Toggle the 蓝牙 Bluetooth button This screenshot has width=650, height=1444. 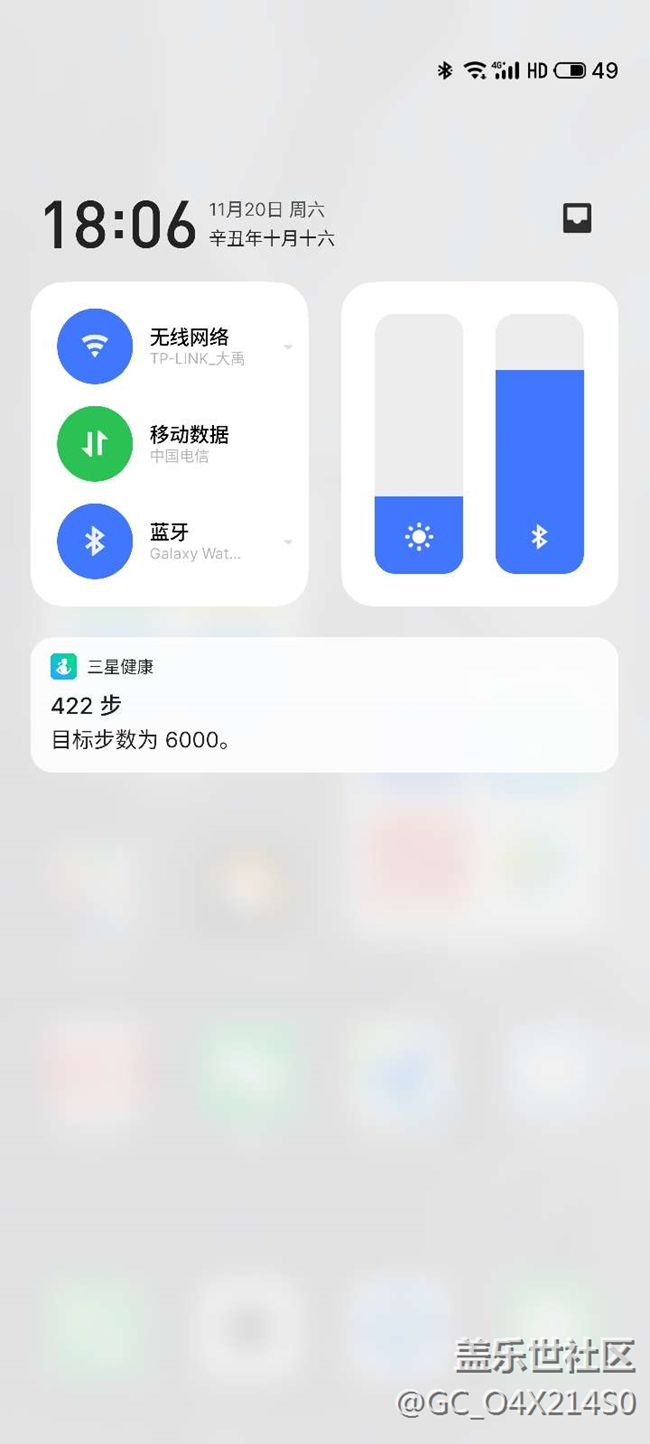95,541
